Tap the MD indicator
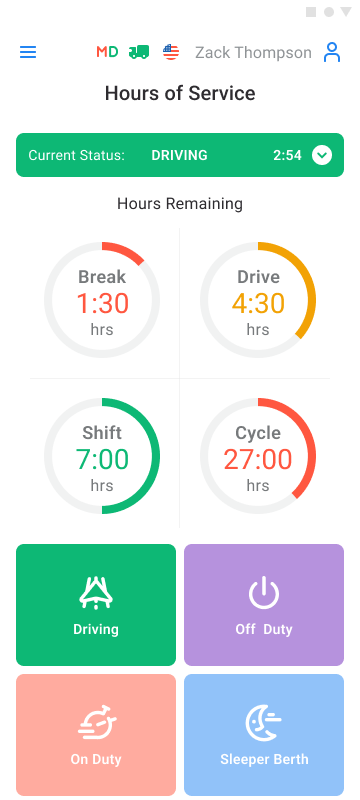The width and height of the screenshot is (360, 800). [107, 52]
